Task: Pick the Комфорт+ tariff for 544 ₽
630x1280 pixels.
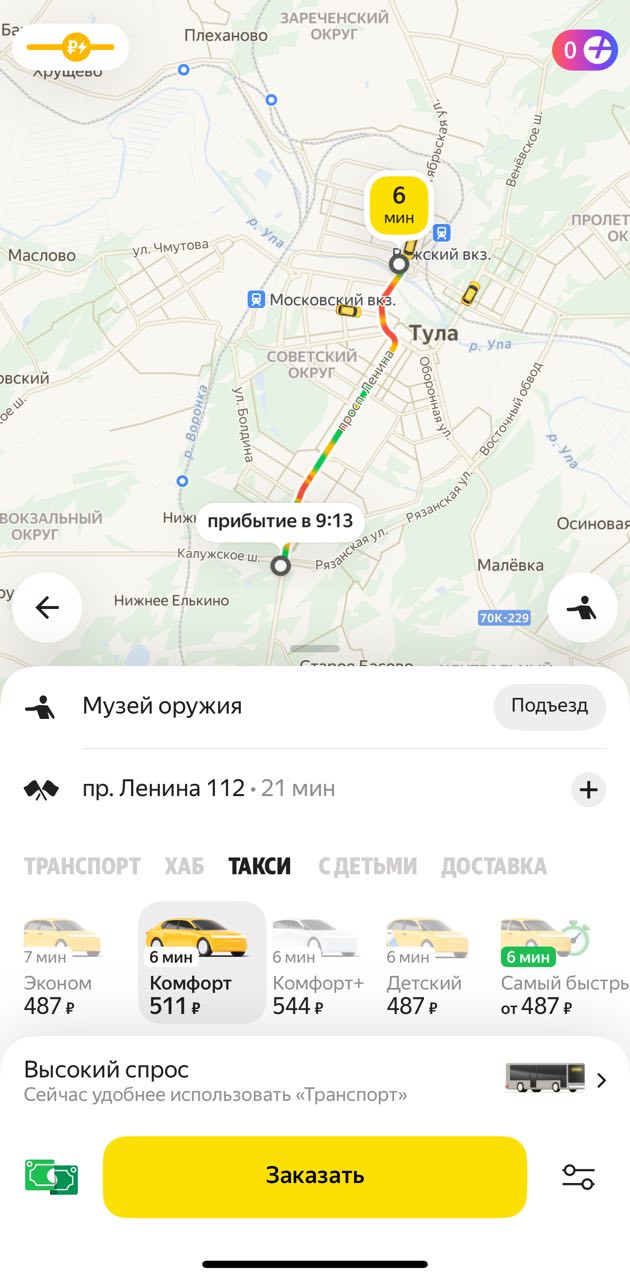Action: pyautogui.click(x=318, y=964)
